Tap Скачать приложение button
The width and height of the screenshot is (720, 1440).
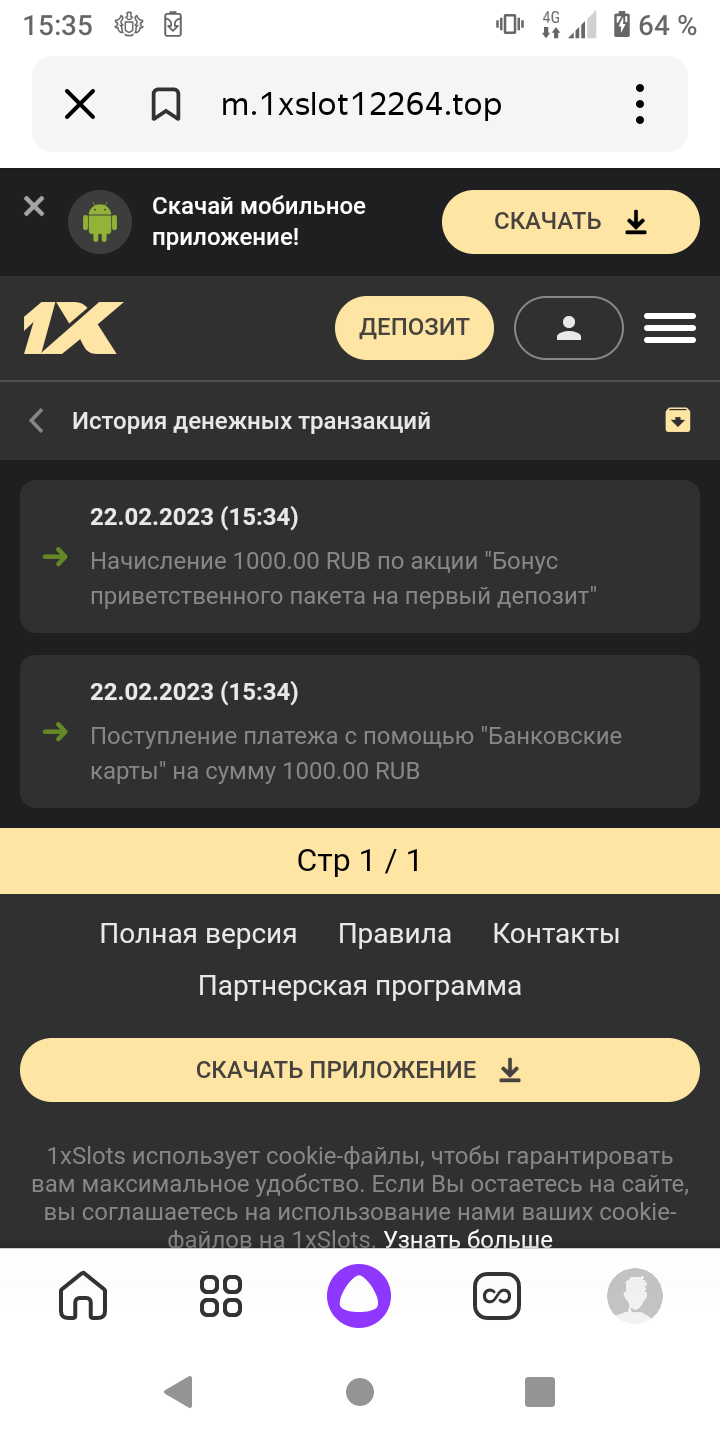360,1070
